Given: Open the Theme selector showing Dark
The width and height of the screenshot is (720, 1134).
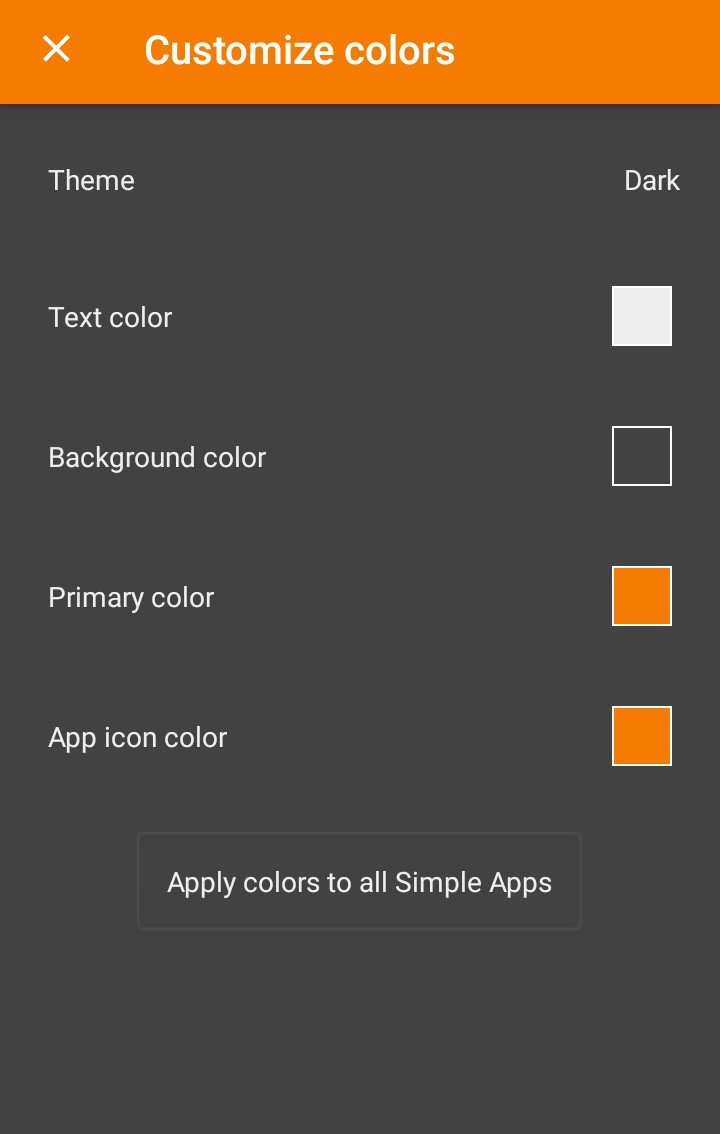Looking at the screenshot, I should [651, 181].
